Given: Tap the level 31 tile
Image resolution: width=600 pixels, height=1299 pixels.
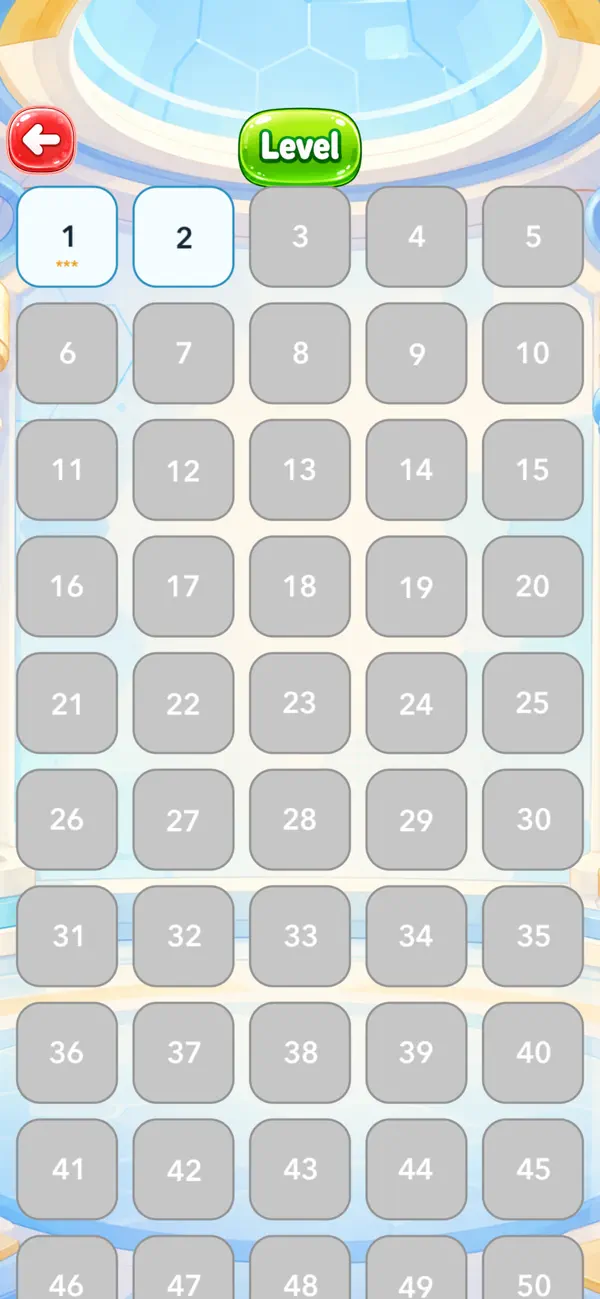Looking at the screenshot, I should pyautogui.click(x=67, y=936).
